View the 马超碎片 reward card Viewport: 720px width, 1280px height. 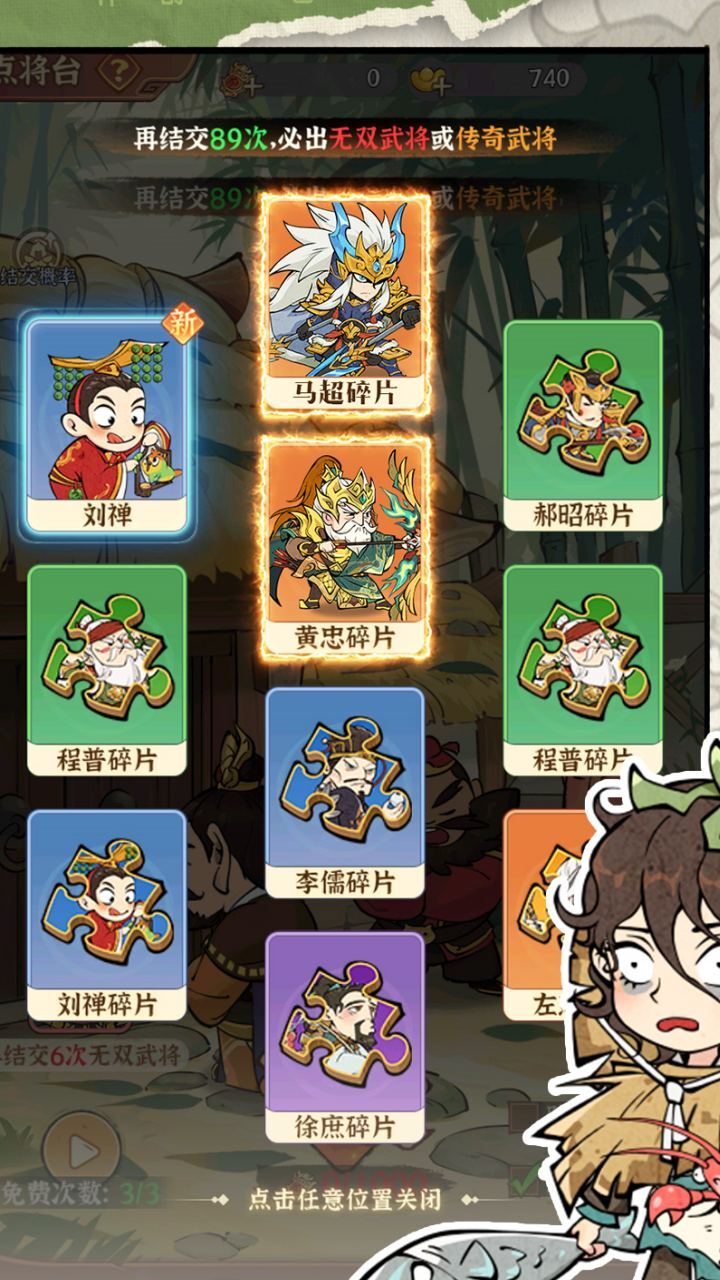click(x=345, y=304)
